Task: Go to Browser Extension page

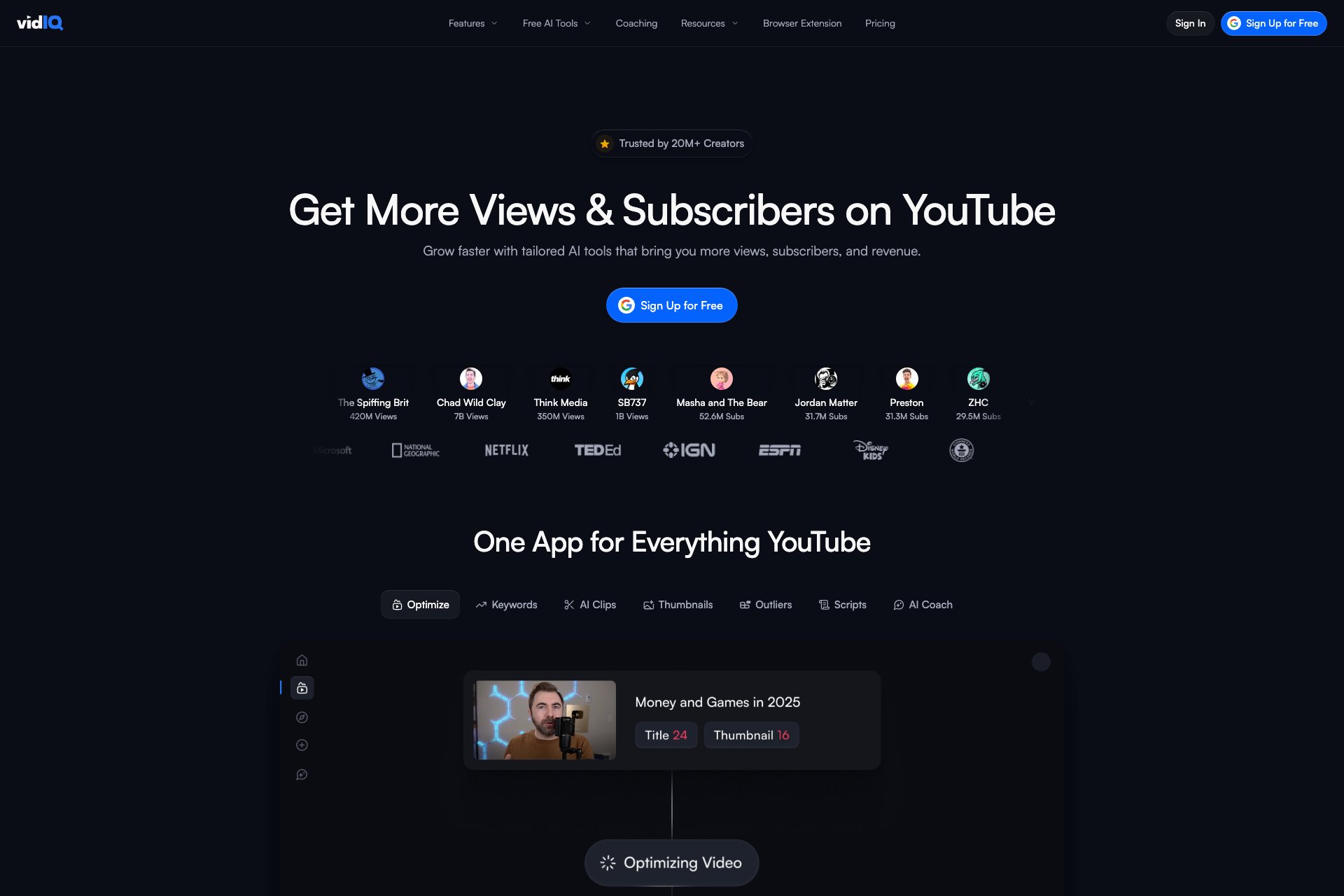Action: pos(802,23)
